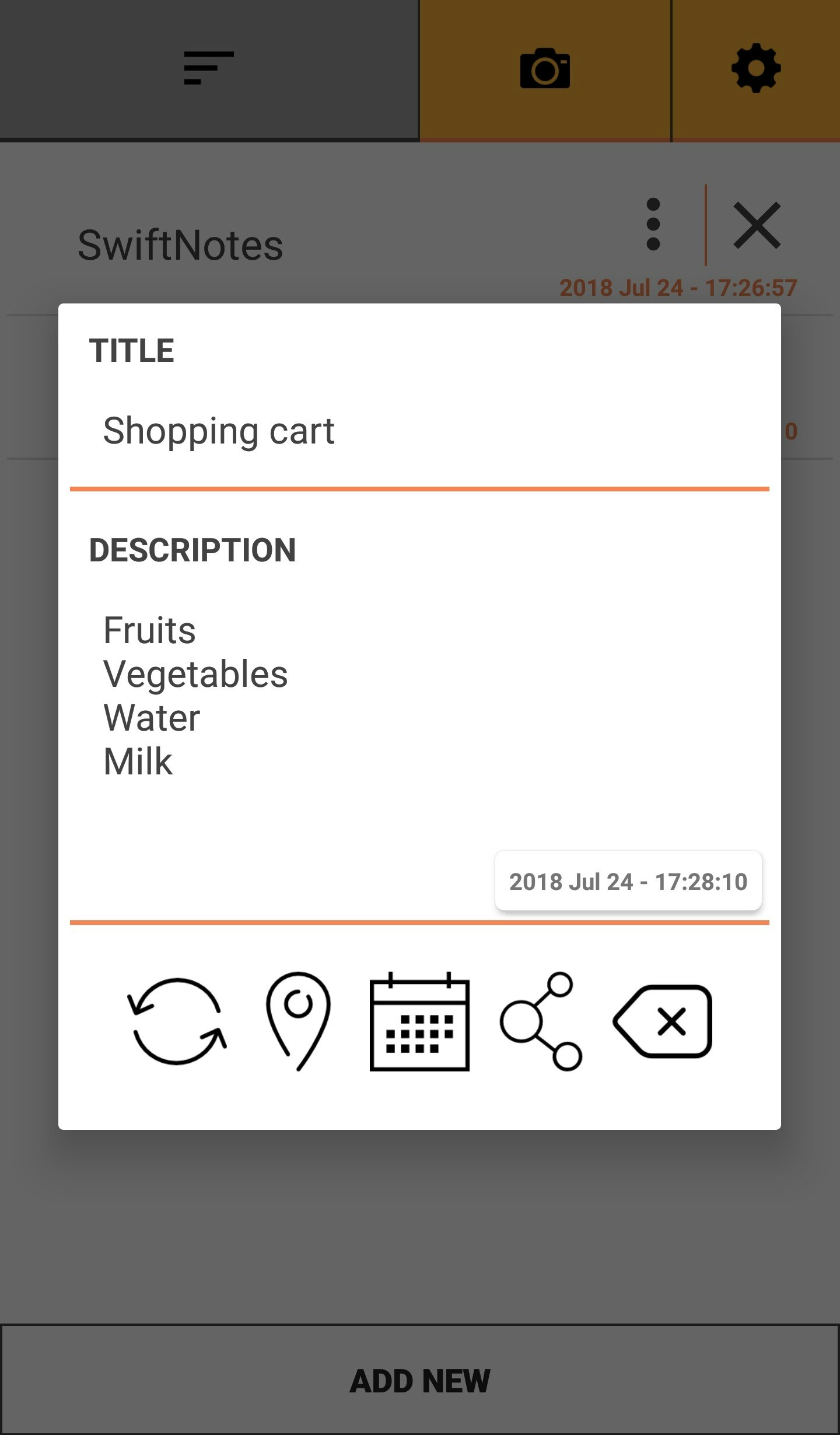Open the settings gear icon
The width and height of the screenshot is (840, 1435).
tap(755, 68)
